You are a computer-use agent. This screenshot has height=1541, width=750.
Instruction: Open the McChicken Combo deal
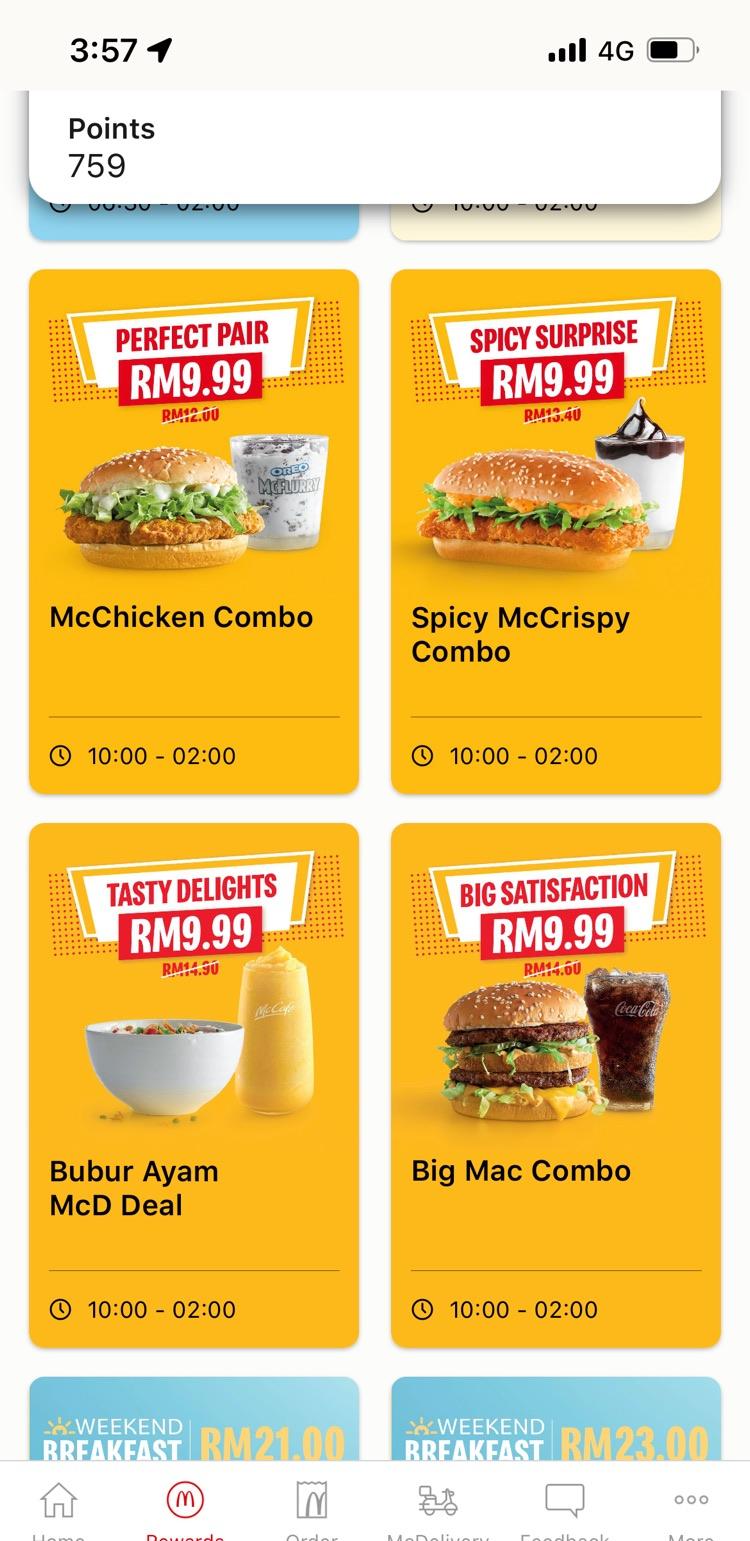(x=194, y=531)
